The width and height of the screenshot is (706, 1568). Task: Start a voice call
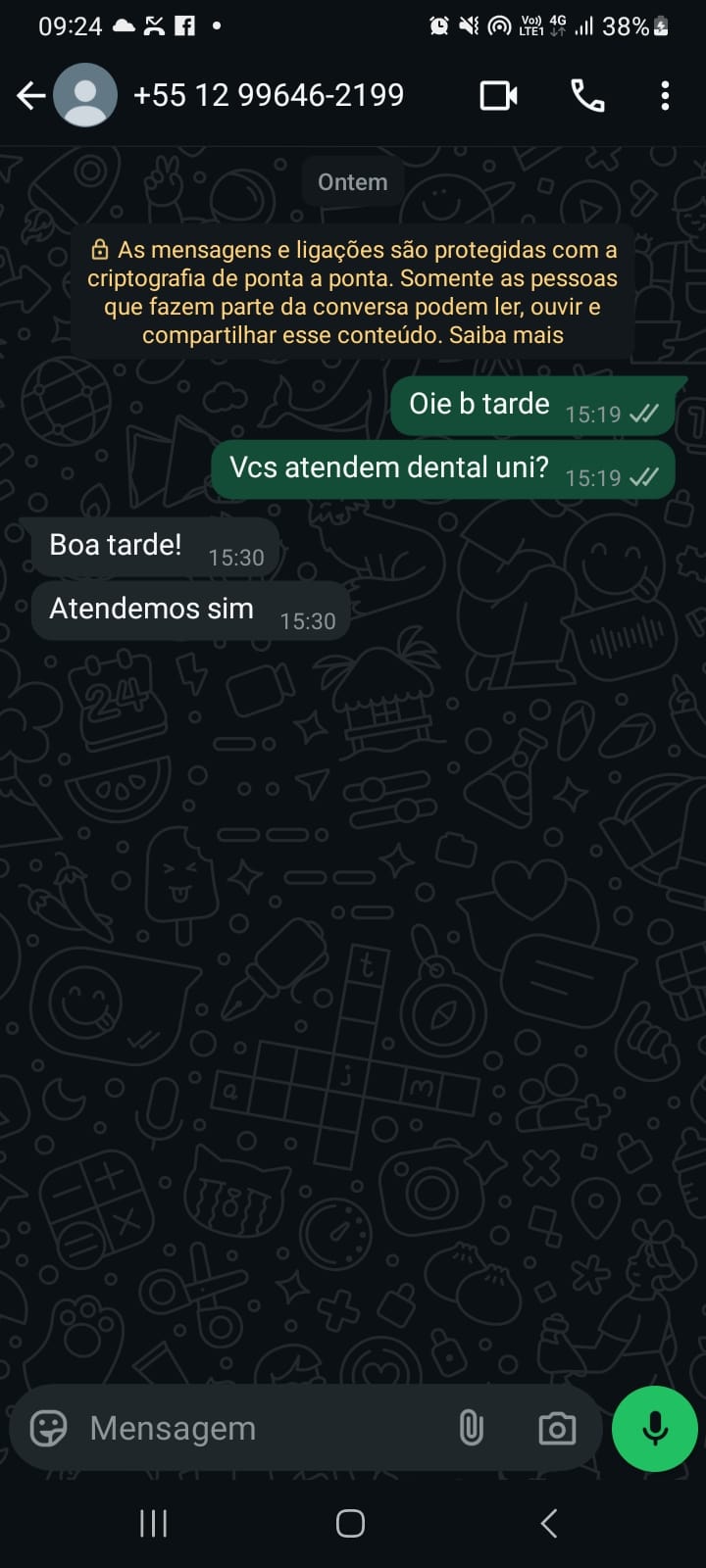tap(587, 95)
